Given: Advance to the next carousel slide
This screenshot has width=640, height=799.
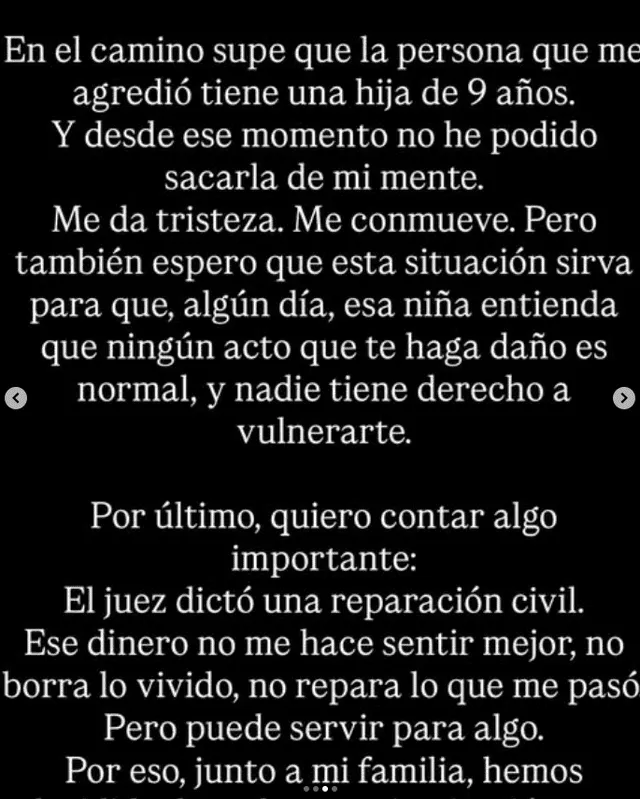Looking at the screenshot, I should pyautogui.click(x=623, y=399).
